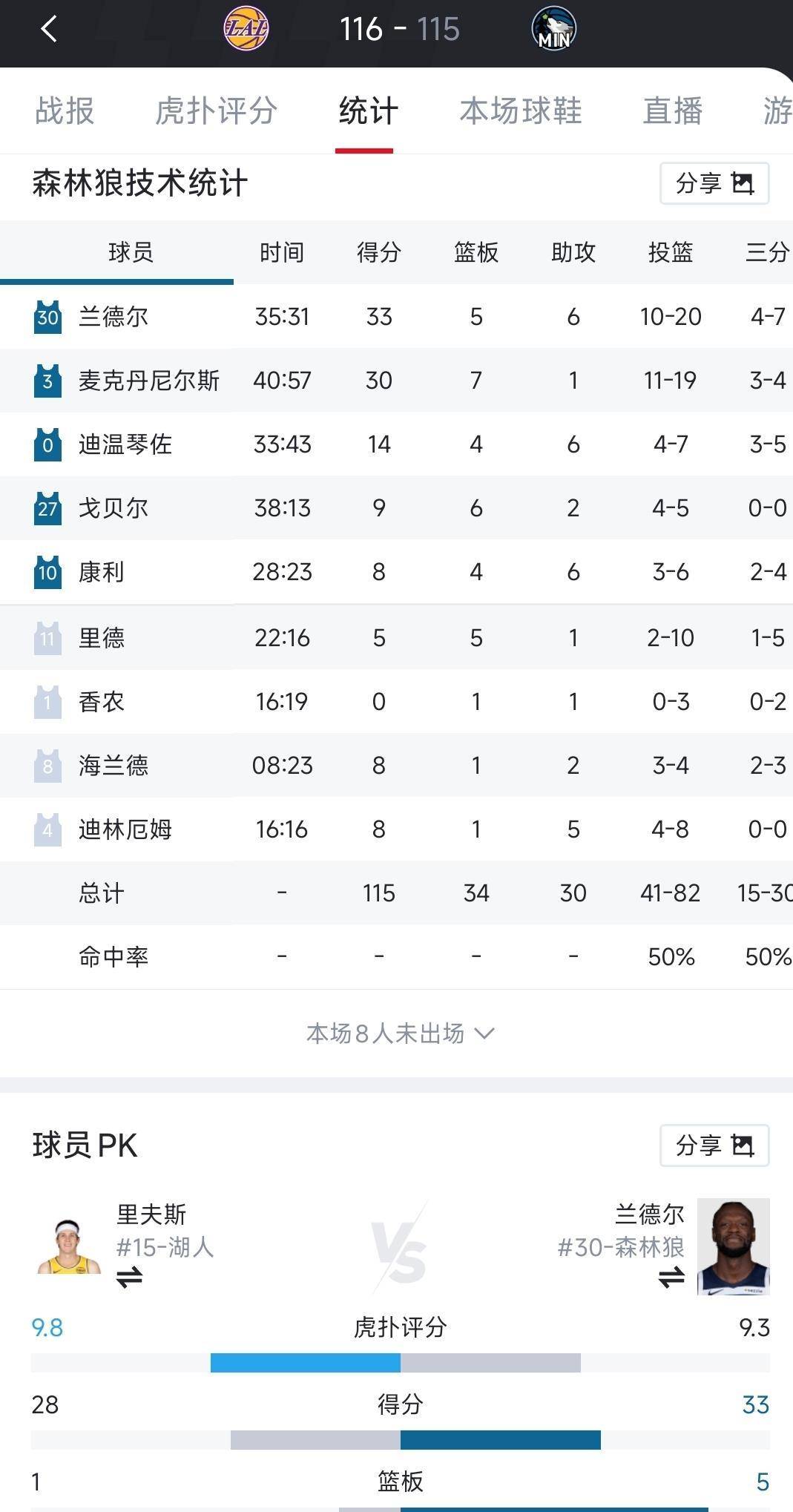Open the Lakers team logo
Screen dimensions: 793x1512
[x=249, y=28]
